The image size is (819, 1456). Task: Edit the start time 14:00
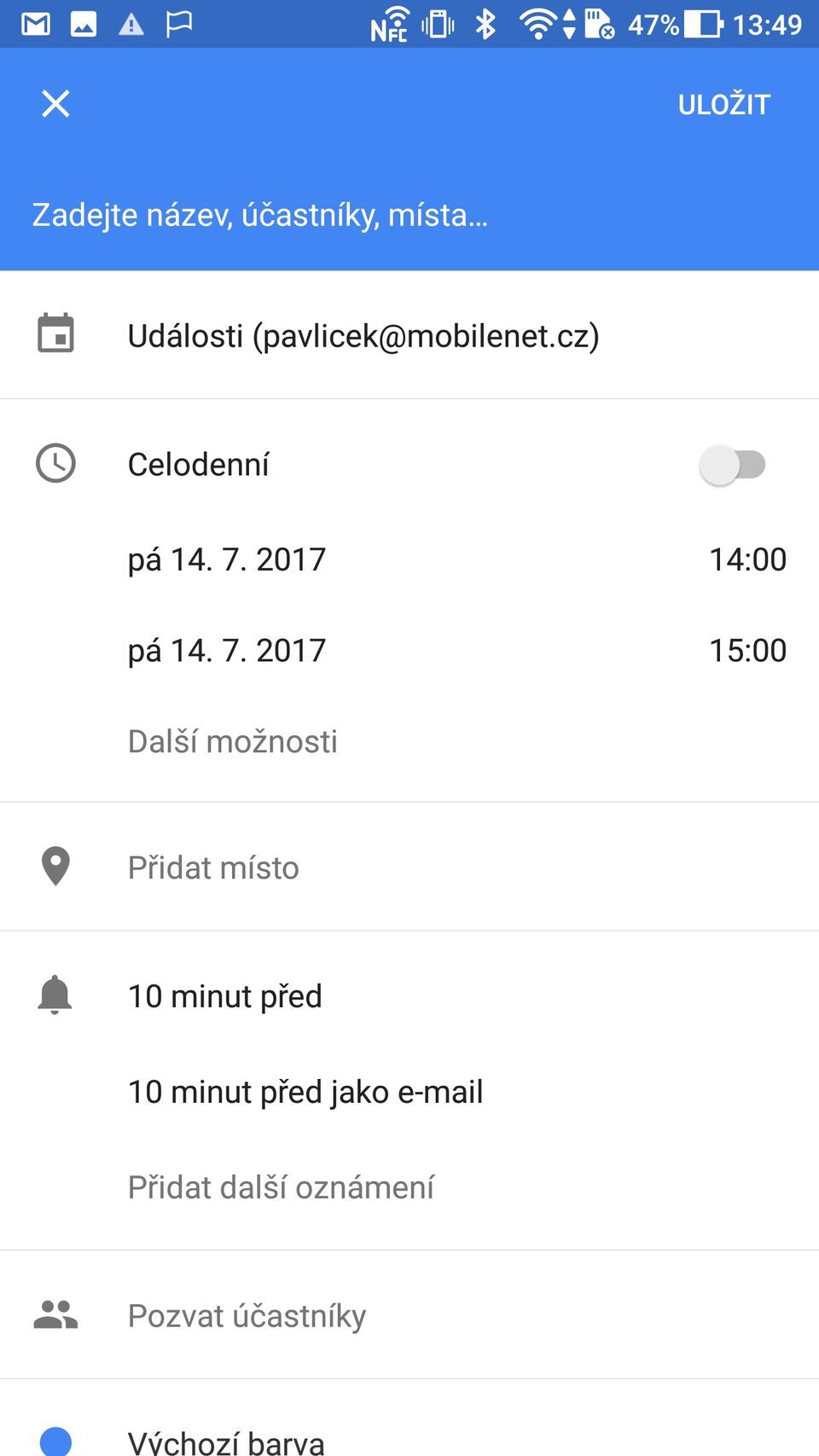747,560
